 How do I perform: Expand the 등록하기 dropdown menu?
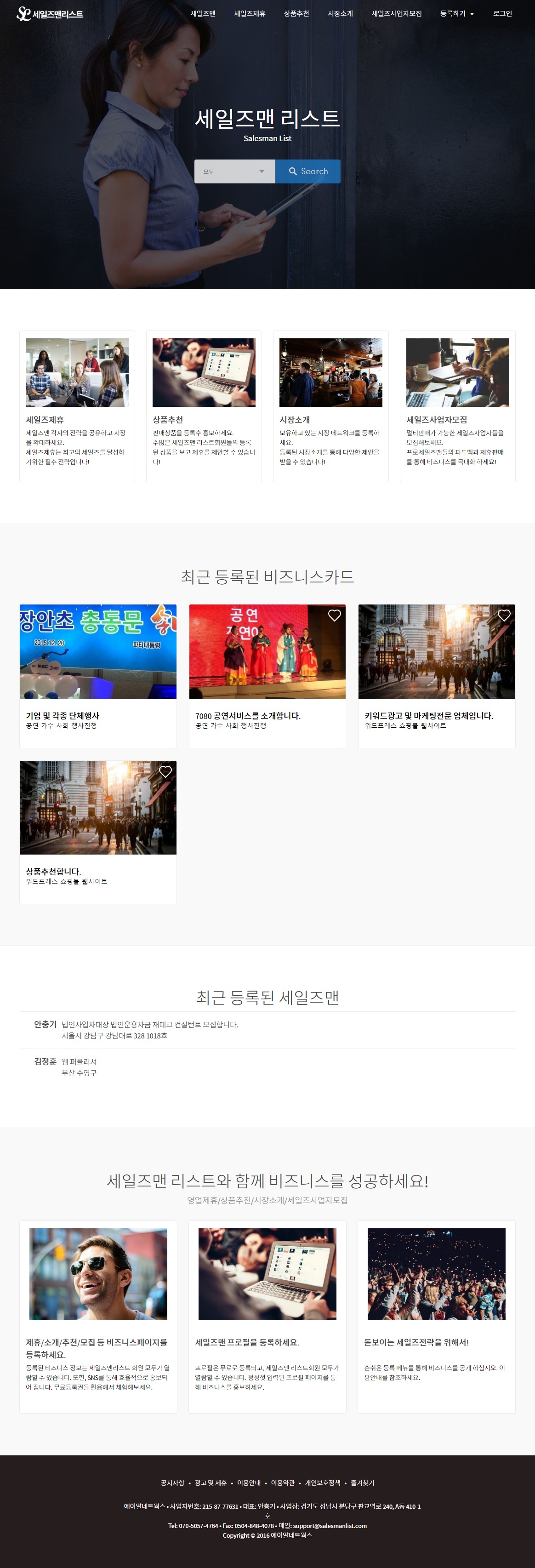point(456,13)
